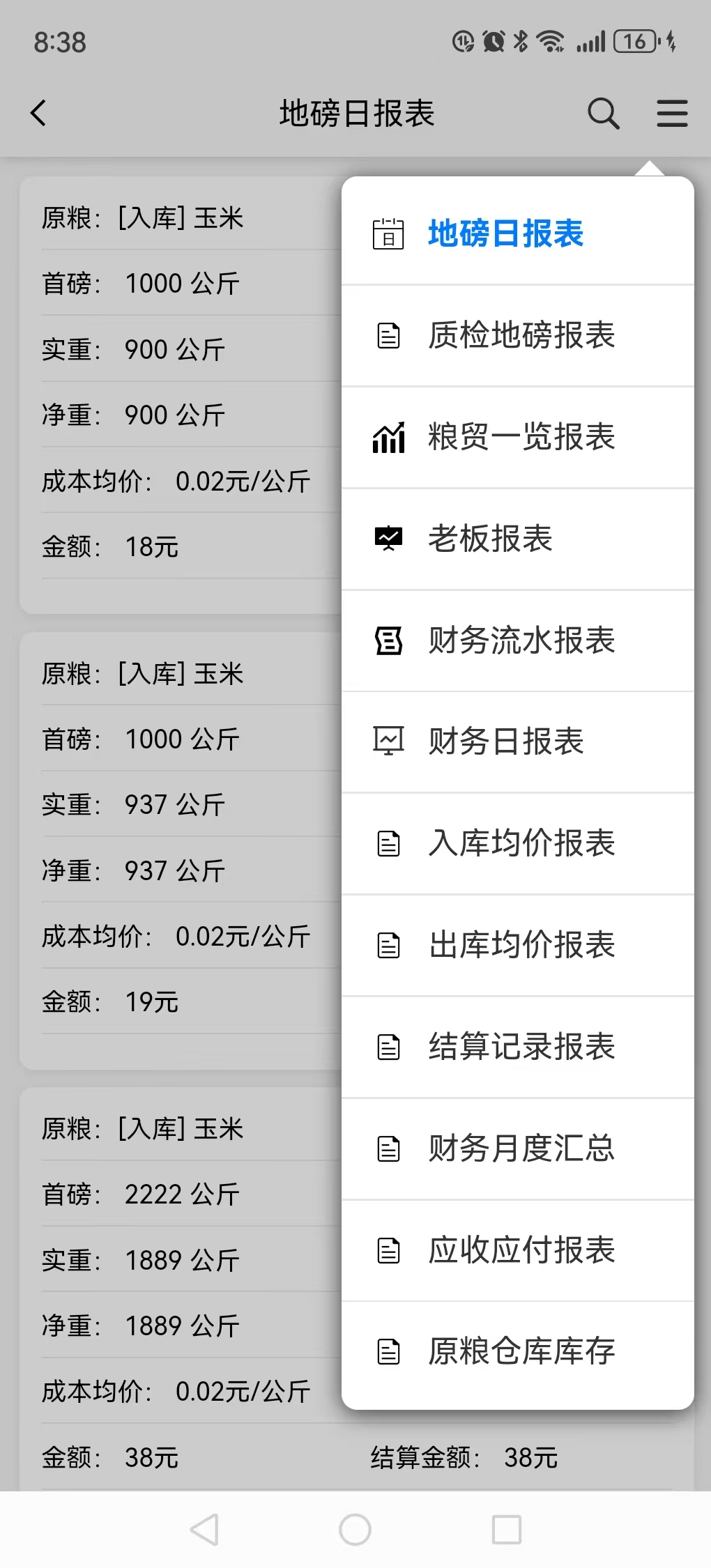Choose 老板报表
Image resolution: width=711 pixels, height=1568 pixels.
518,539
